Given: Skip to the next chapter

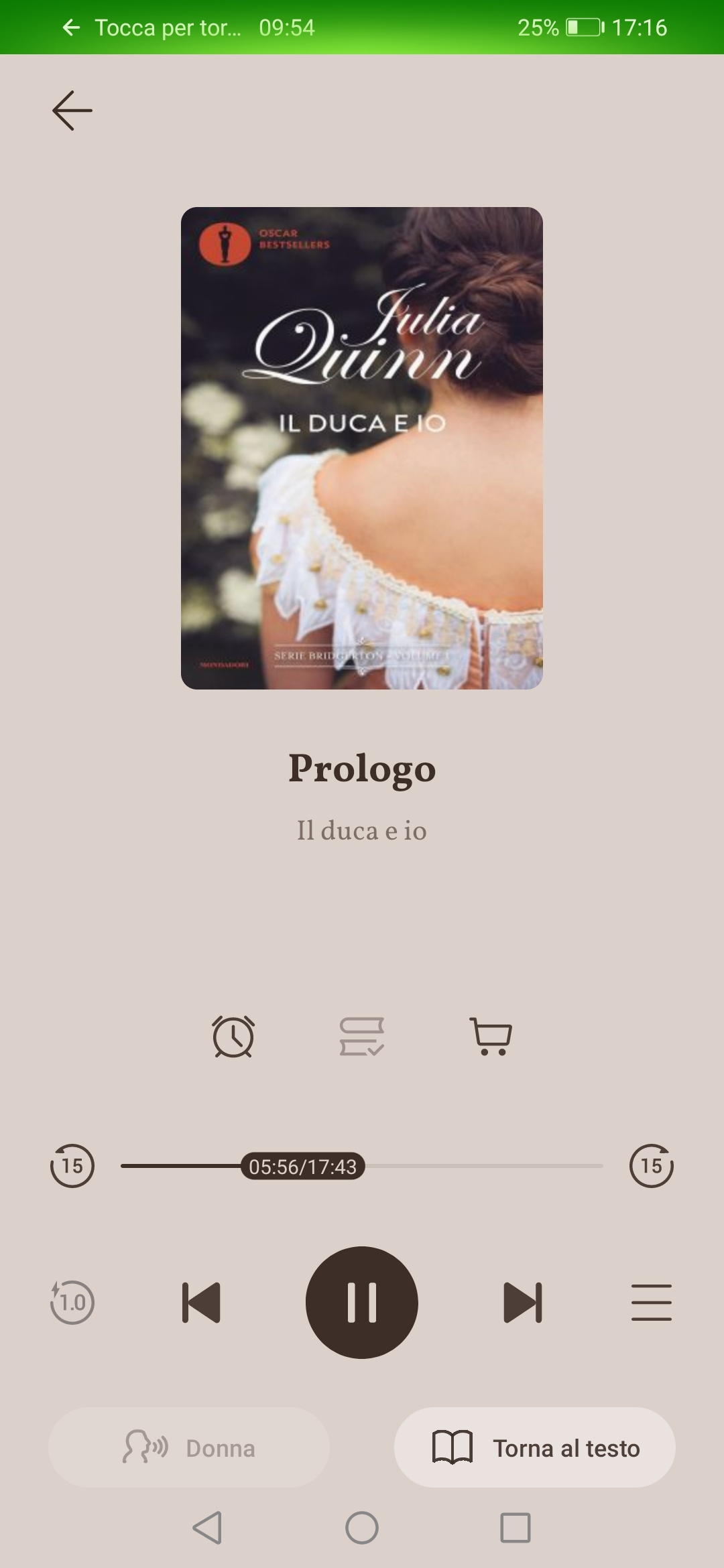Looking at the screenshot, I should [x=522, y=1303].
